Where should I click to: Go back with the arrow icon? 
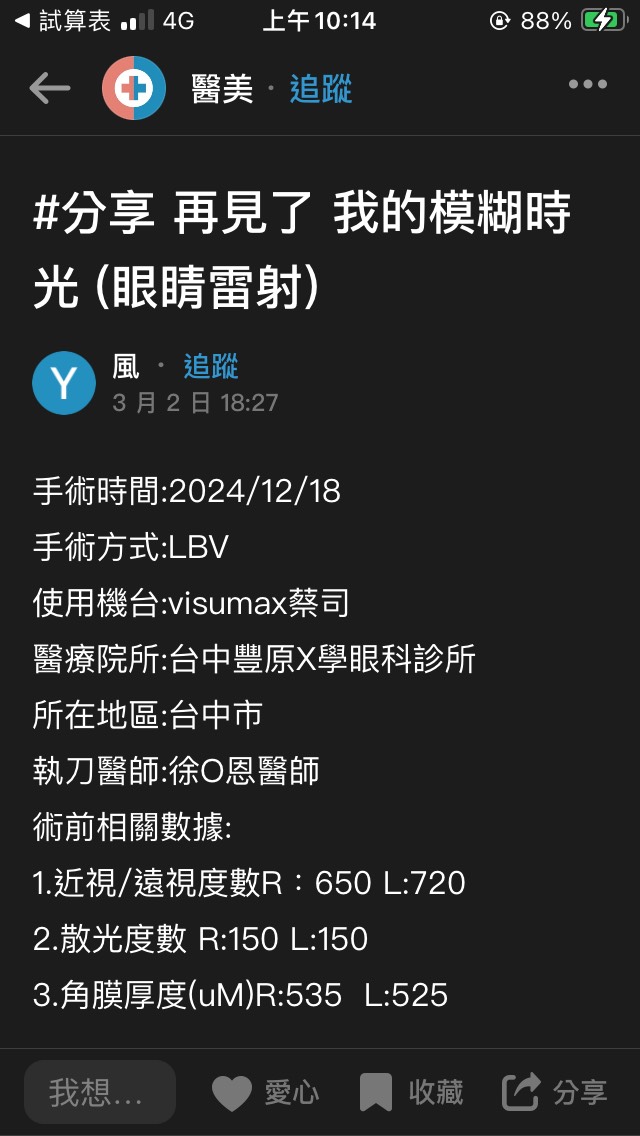49,89
